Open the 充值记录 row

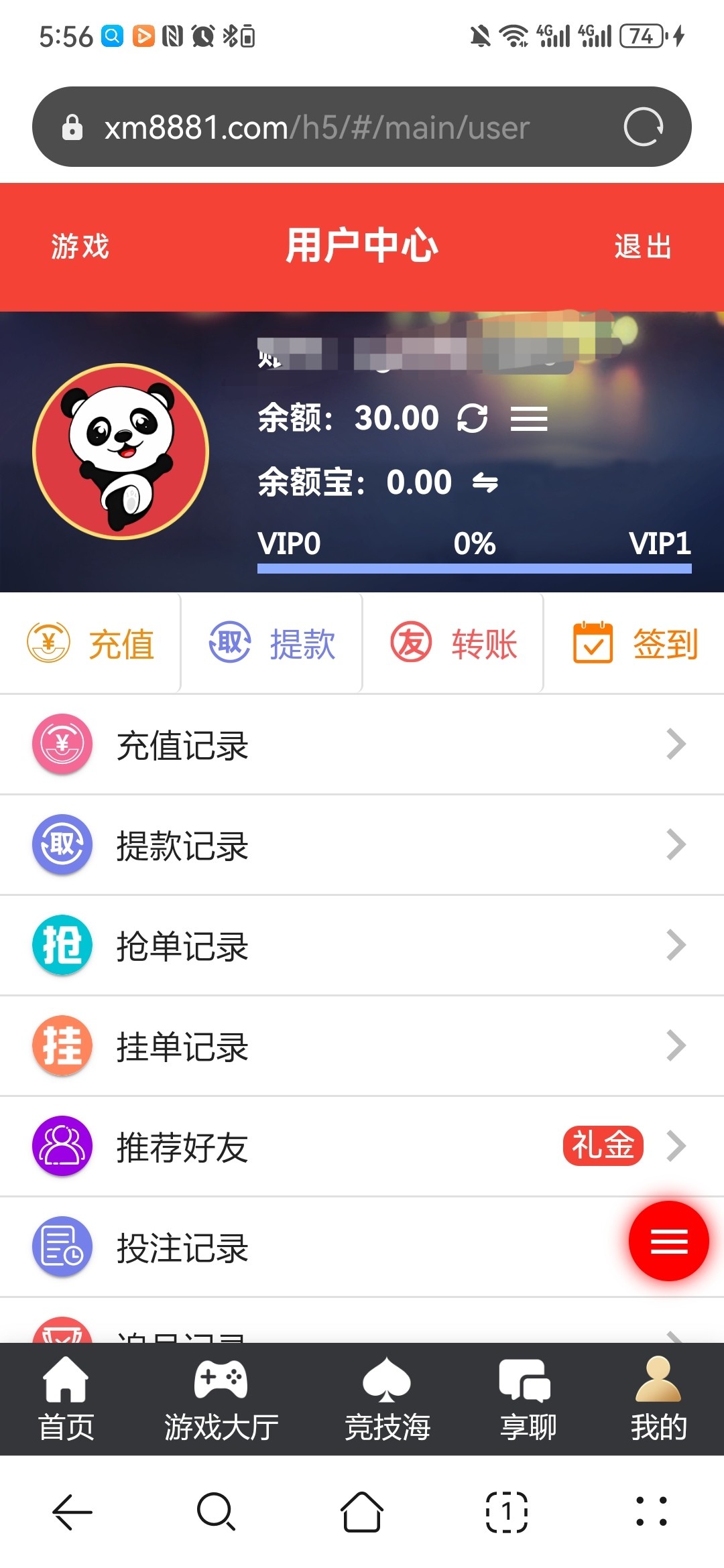(x=362, y=744)
